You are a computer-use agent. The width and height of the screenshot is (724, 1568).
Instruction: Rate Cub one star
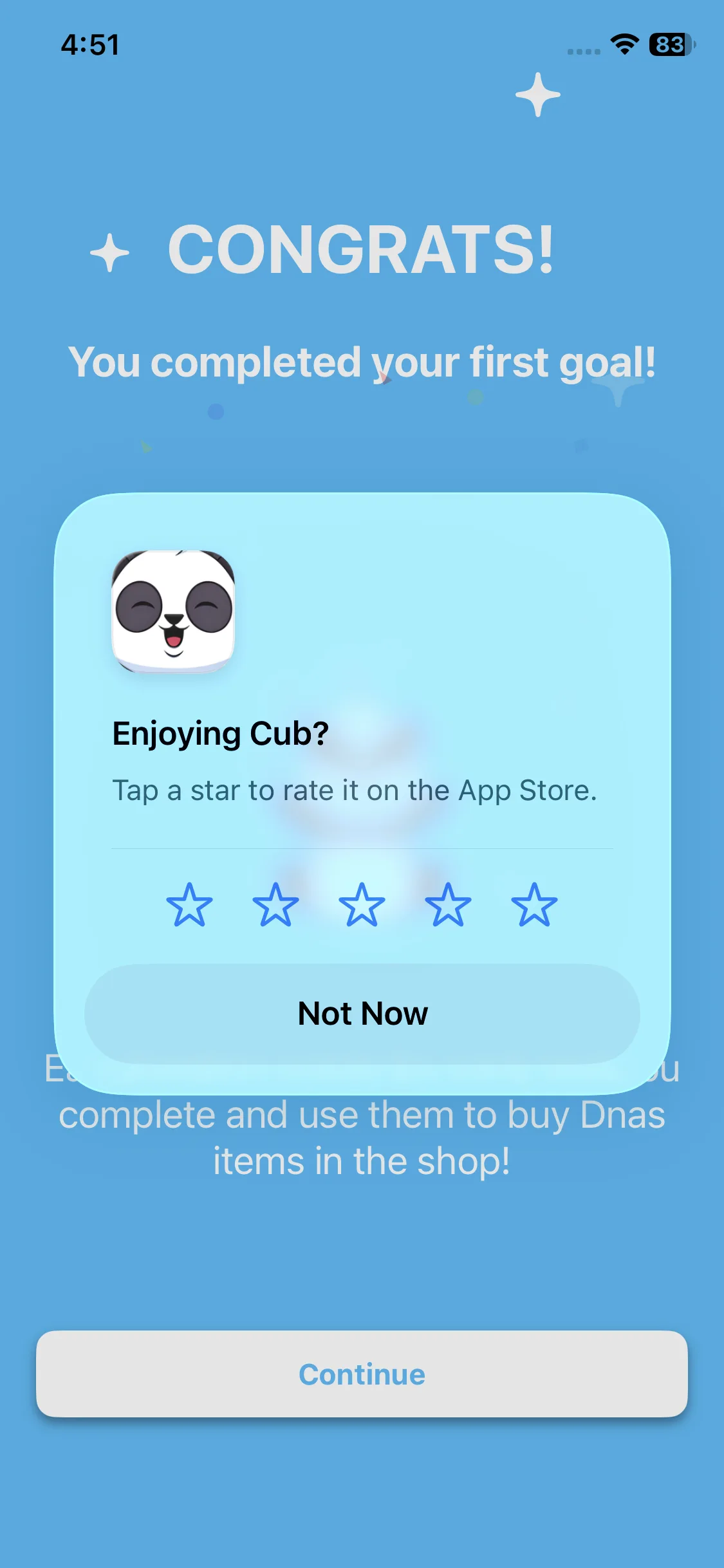point(189,905)
